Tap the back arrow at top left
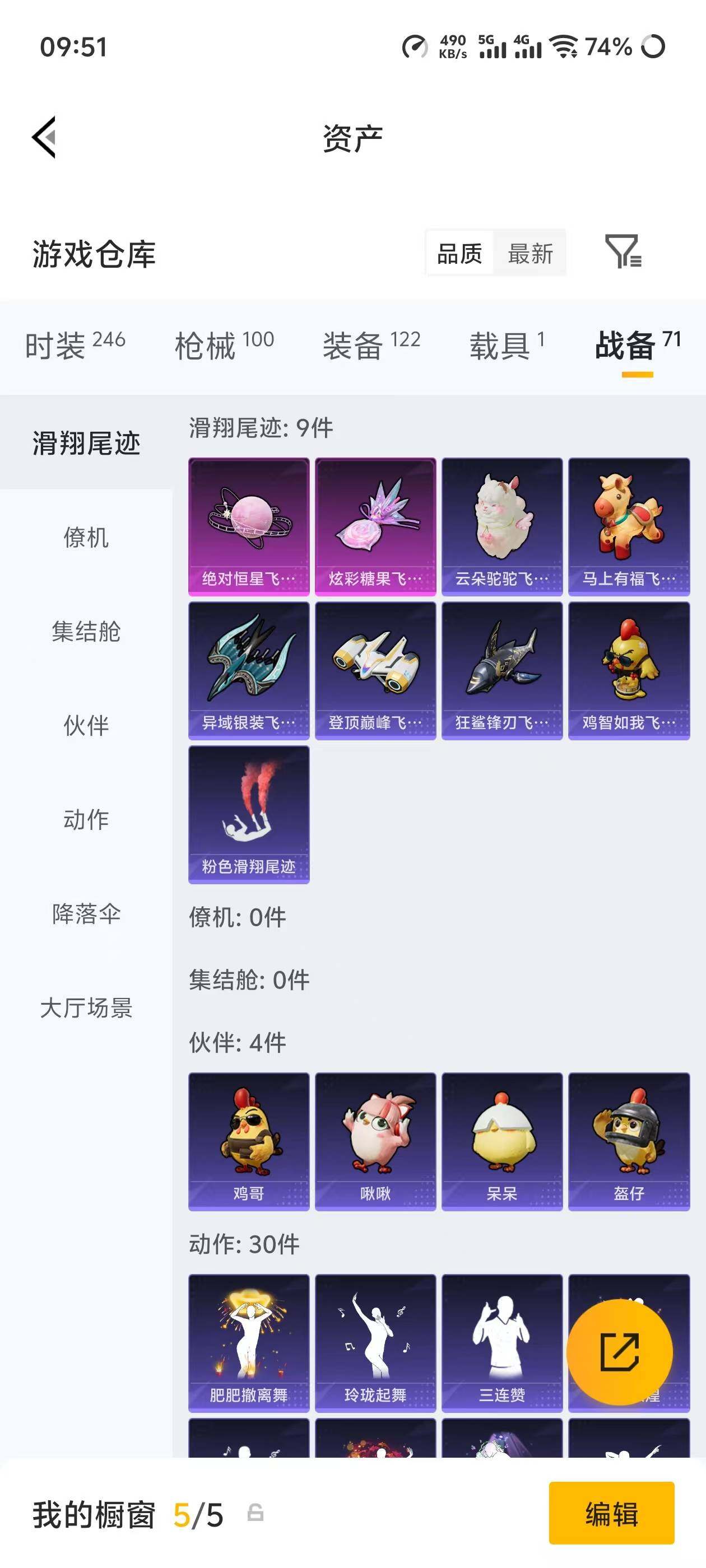The height and width of the screenshot is (1568, 706). click(x=43, y=137)
